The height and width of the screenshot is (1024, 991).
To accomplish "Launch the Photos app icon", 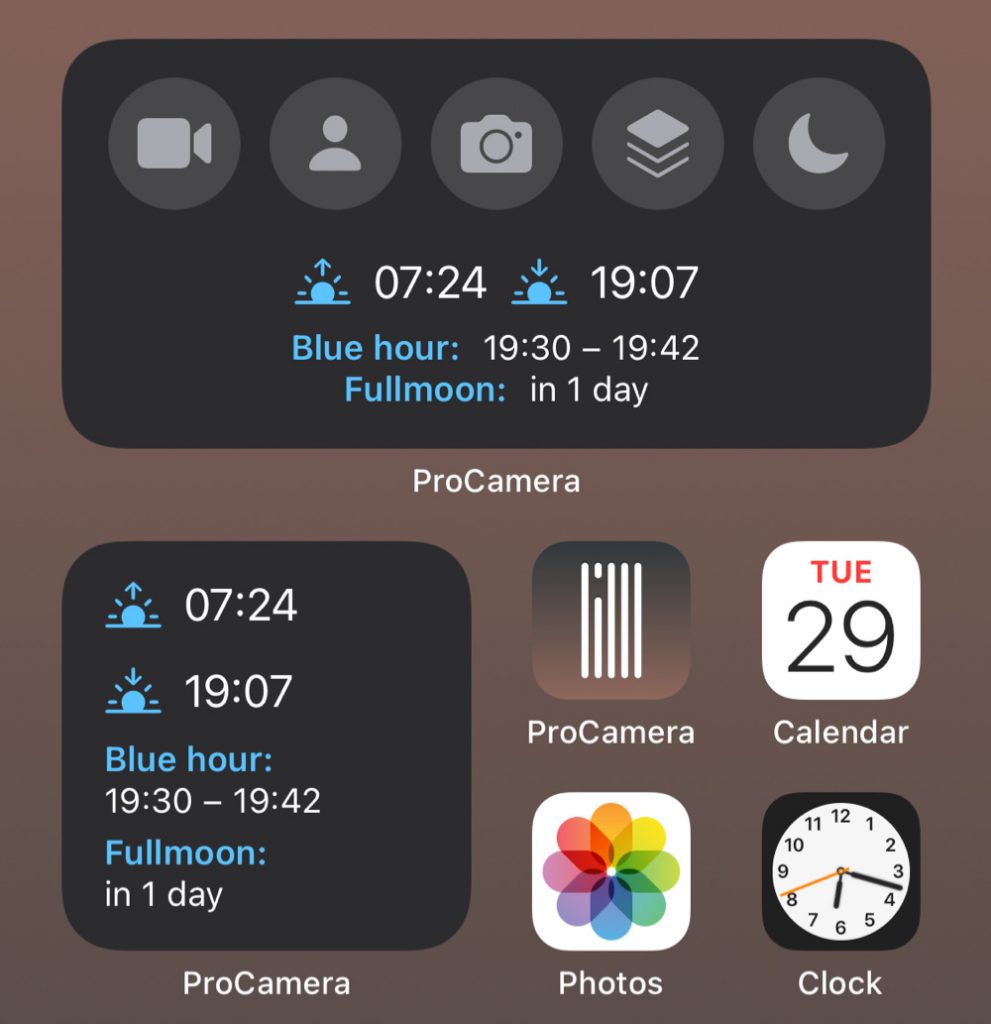I will (612, 873).
